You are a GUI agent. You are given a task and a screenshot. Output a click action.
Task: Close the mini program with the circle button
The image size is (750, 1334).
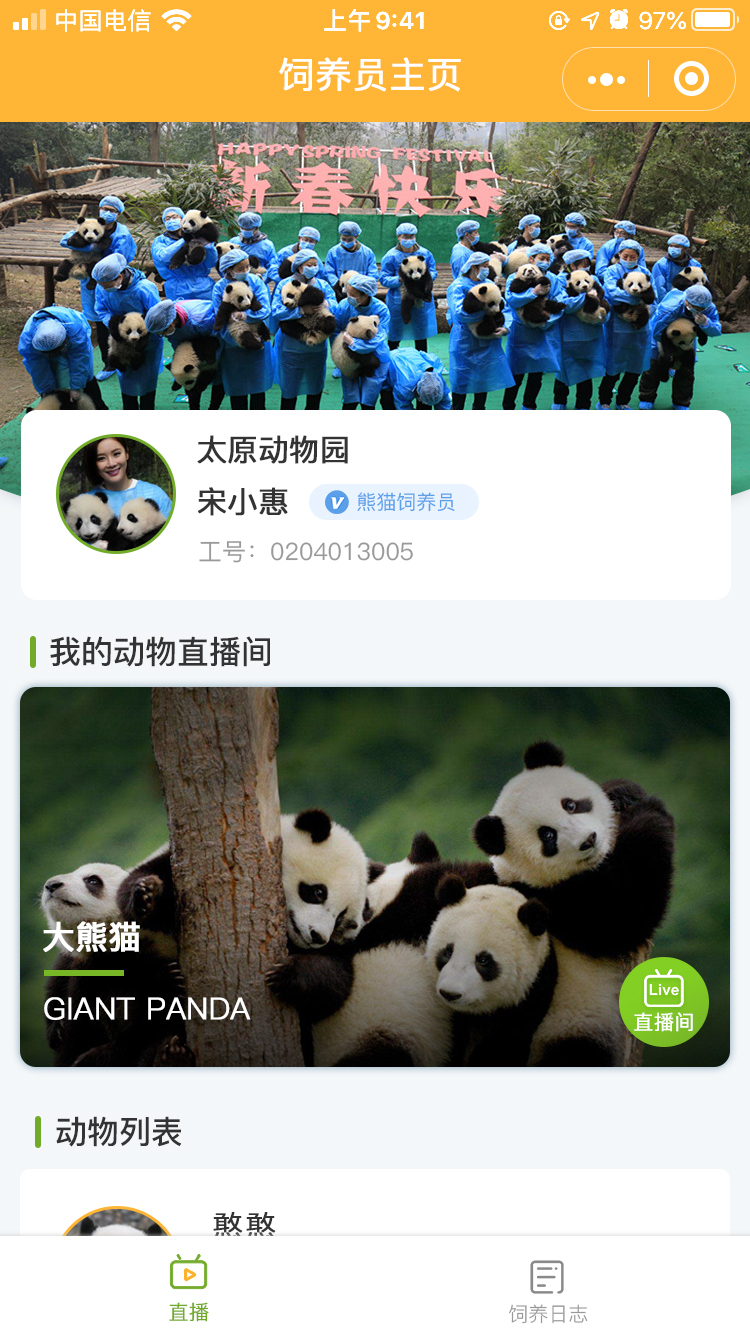pos(691,79)
